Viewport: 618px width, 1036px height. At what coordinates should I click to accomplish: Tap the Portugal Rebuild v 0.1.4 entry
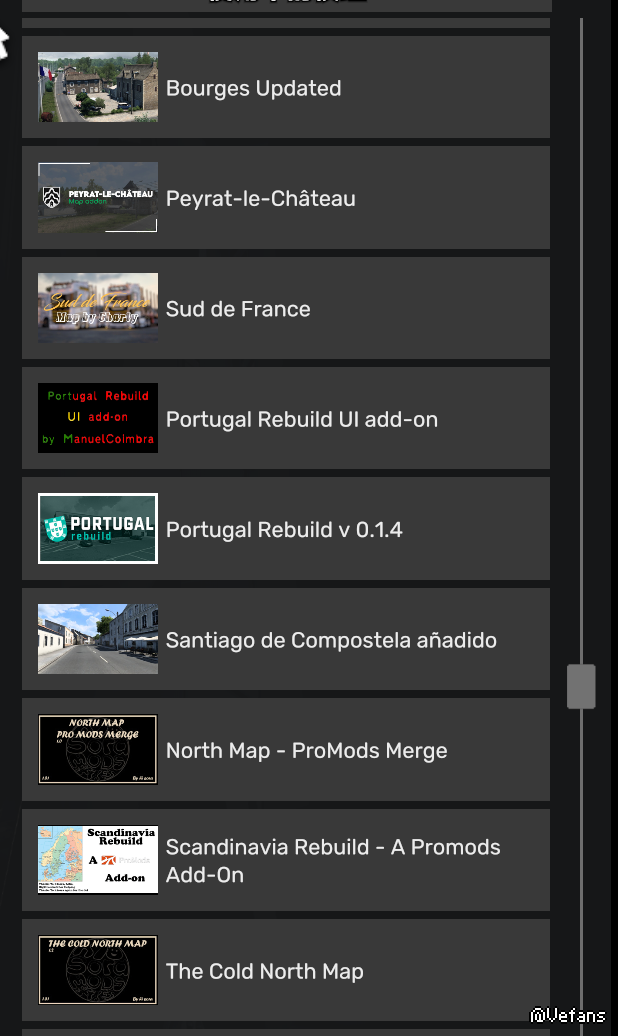285,529
